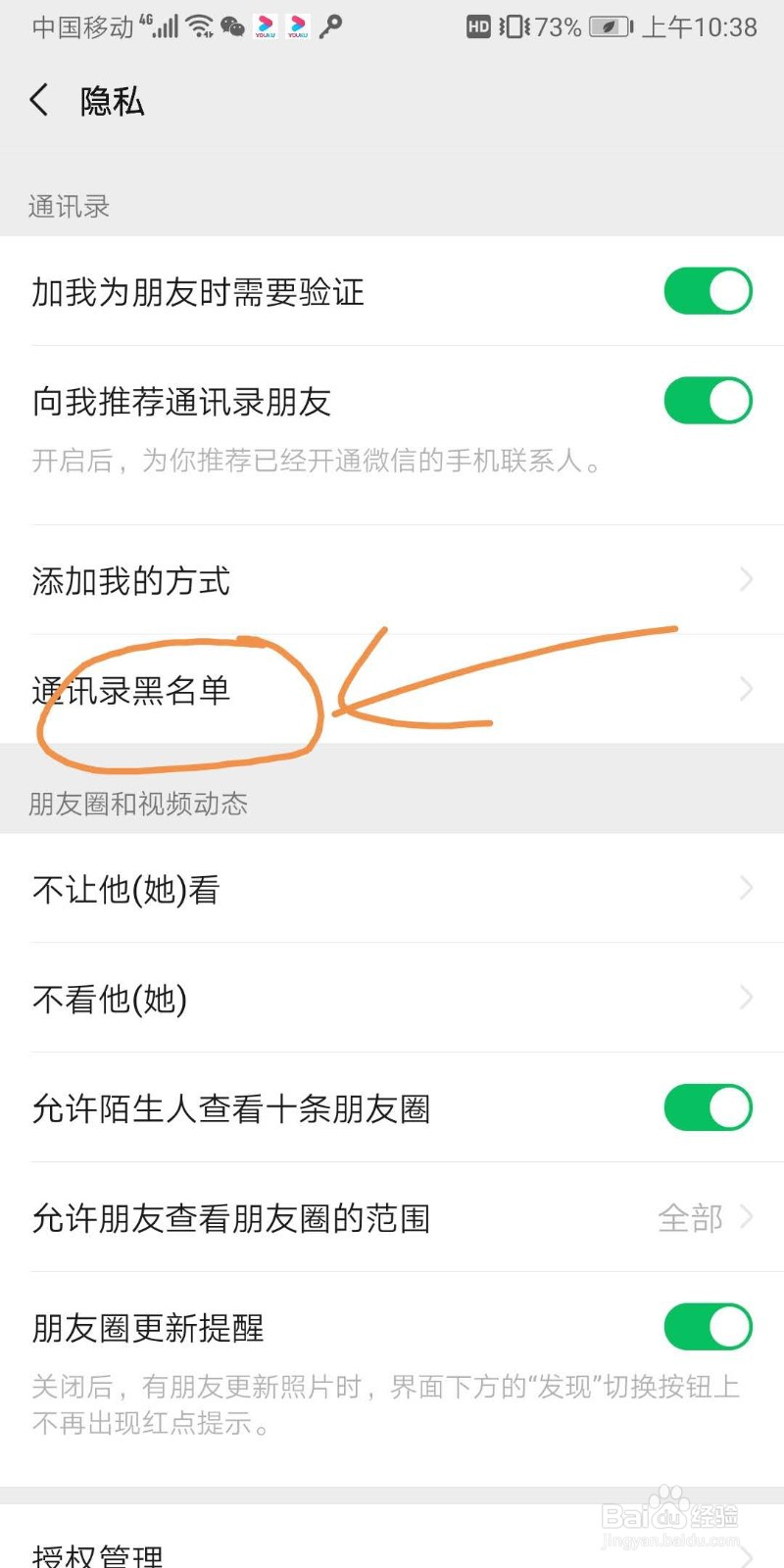
Task: Tap the back arrow beside 隐私
Action: (38, 100)
